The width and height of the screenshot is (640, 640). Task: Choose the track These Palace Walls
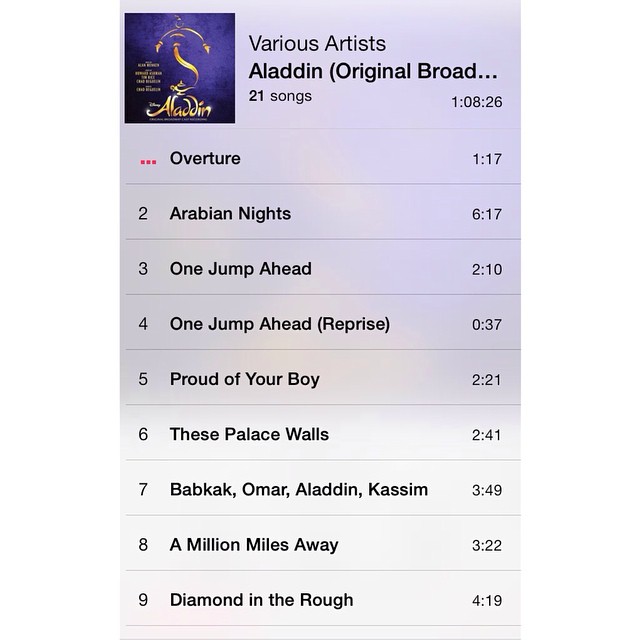(x=249, y=434)
